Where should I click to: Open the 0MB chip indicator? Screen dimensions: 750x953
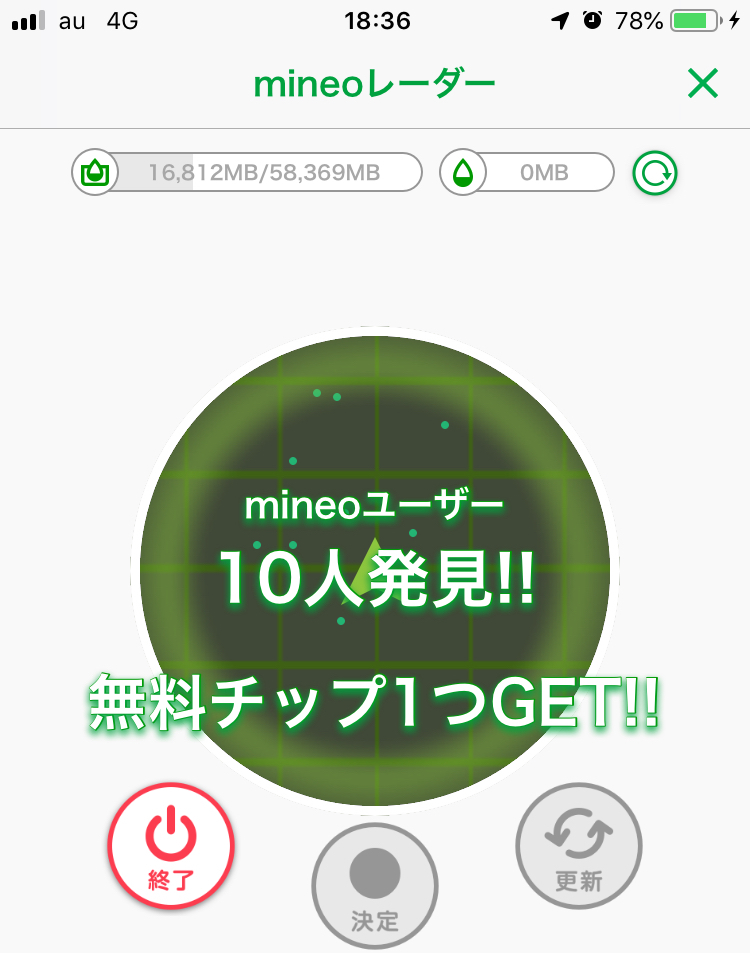tap(527, 173)
